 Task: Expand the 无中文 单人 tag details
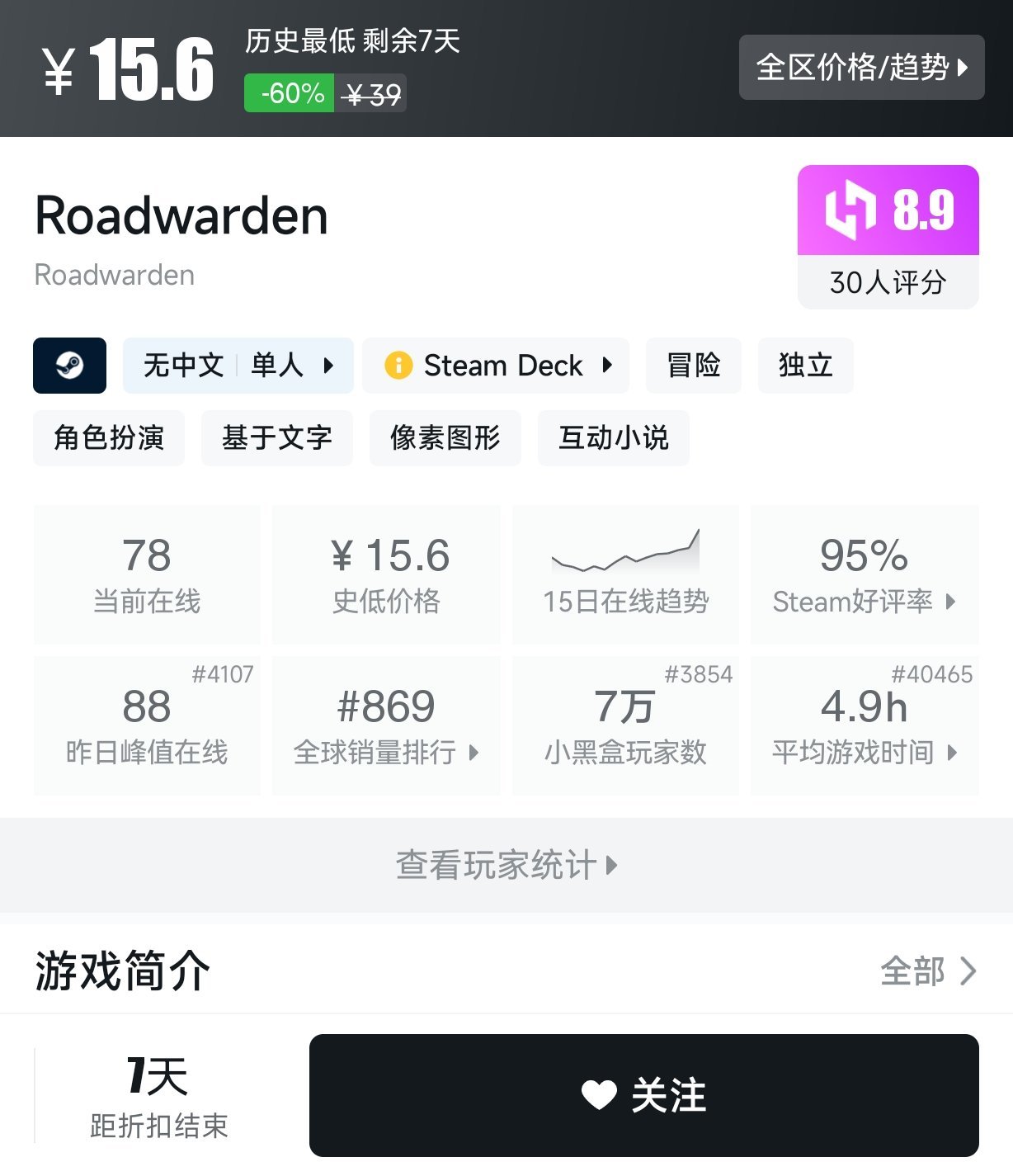(237, 366)
